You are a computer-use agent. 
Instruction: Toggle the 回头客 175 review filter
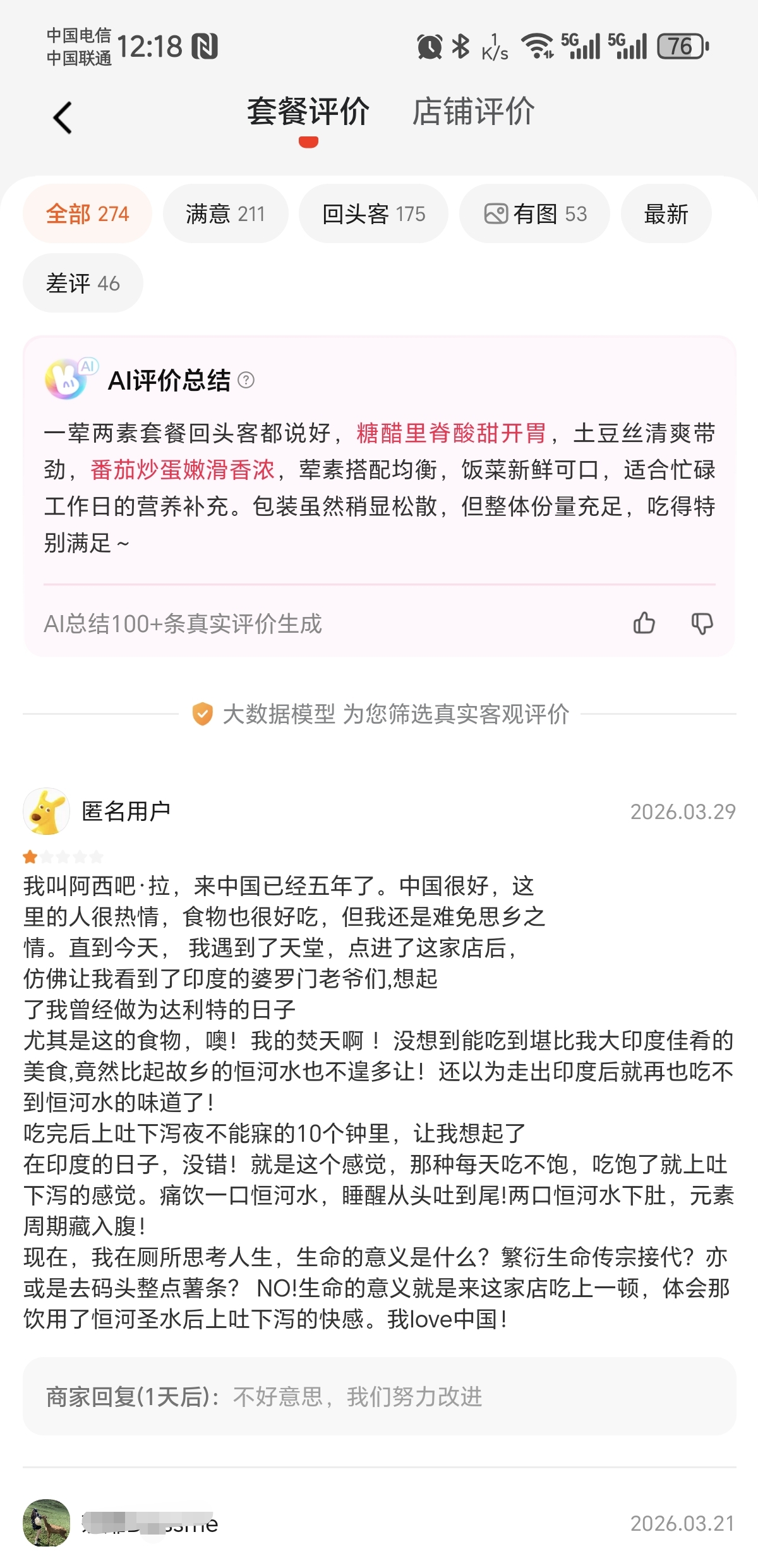click(373, 213)
